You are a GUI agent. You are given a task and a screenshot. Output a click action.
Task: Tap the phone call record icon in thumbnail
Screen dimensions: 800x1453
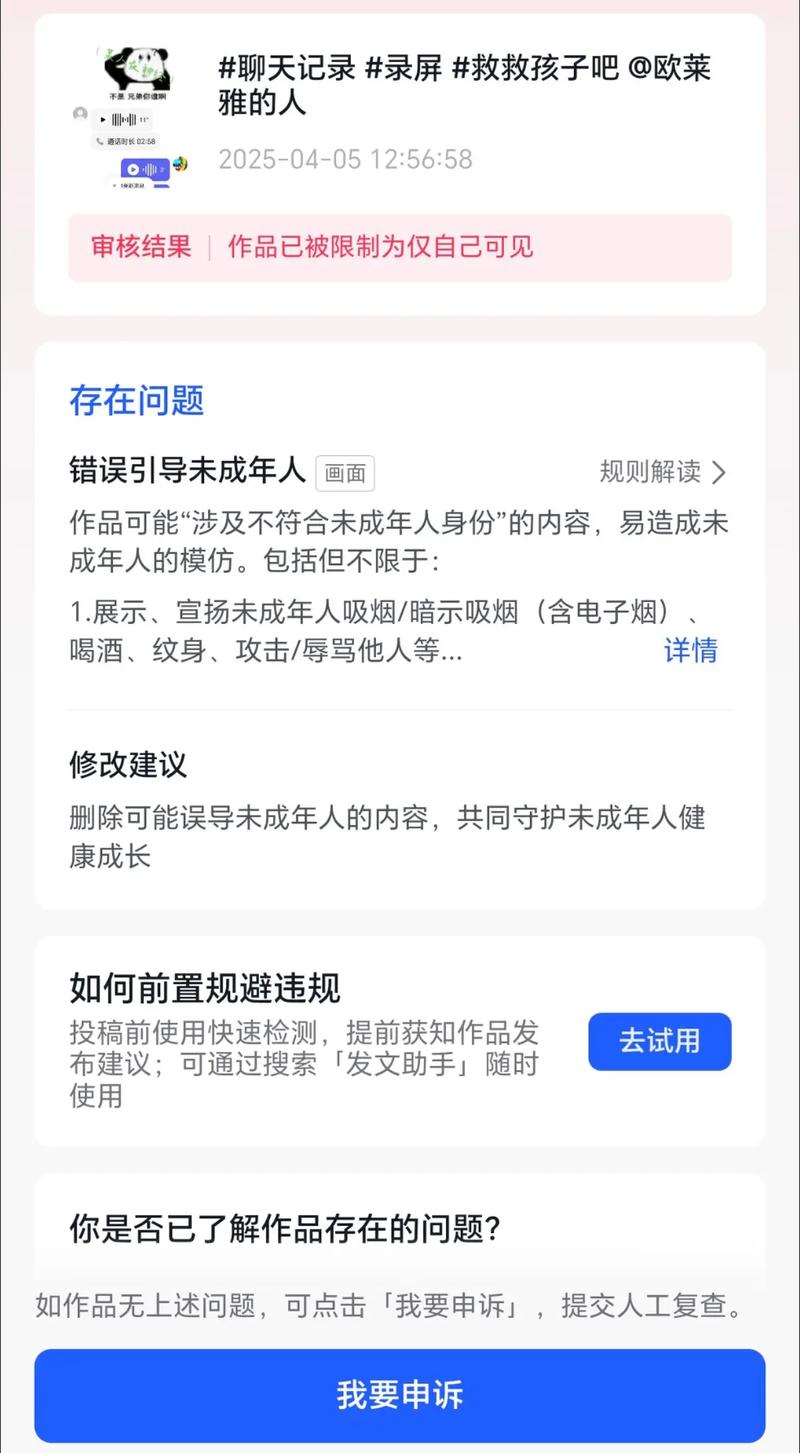click(101, 140)
